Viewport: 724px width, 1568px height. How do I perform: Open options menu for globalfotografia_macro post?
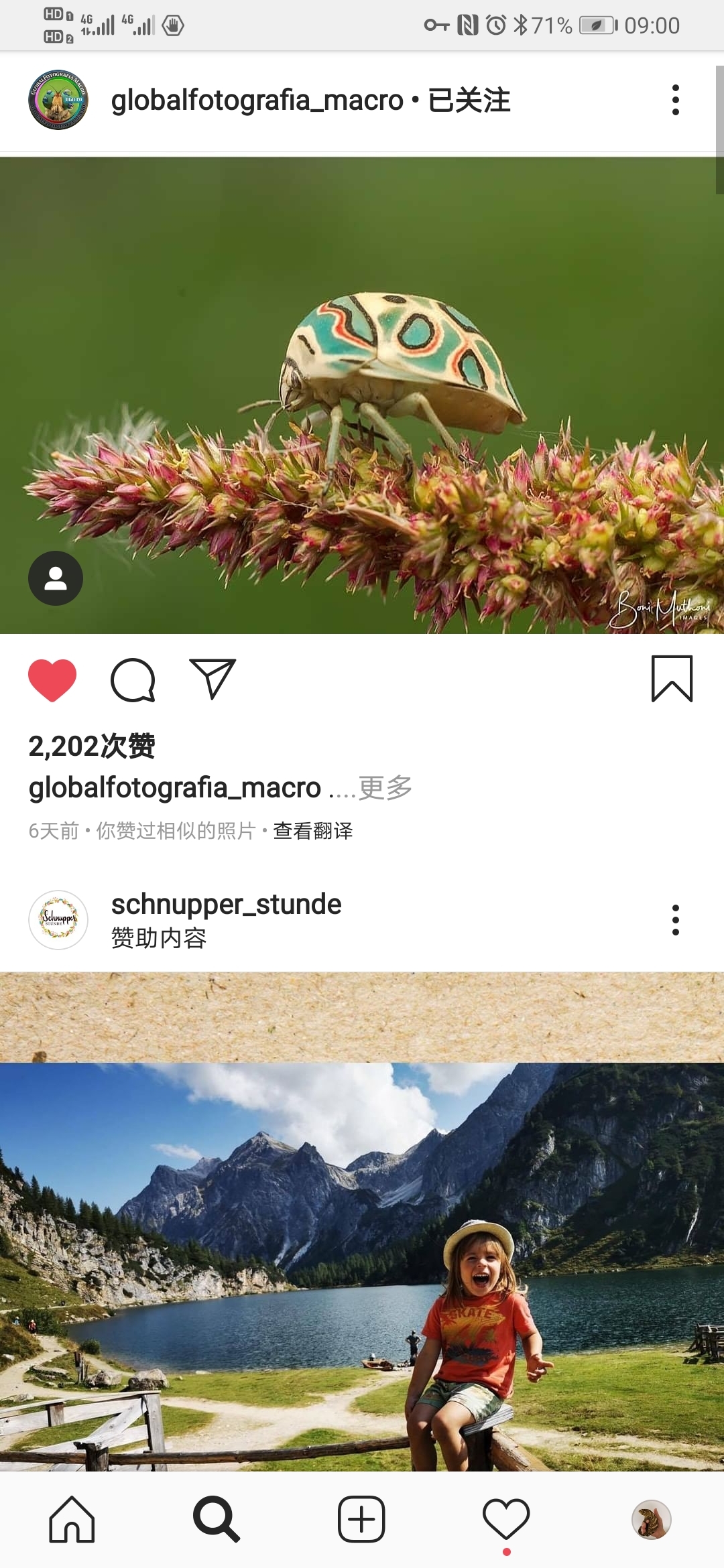coord(675,100)
